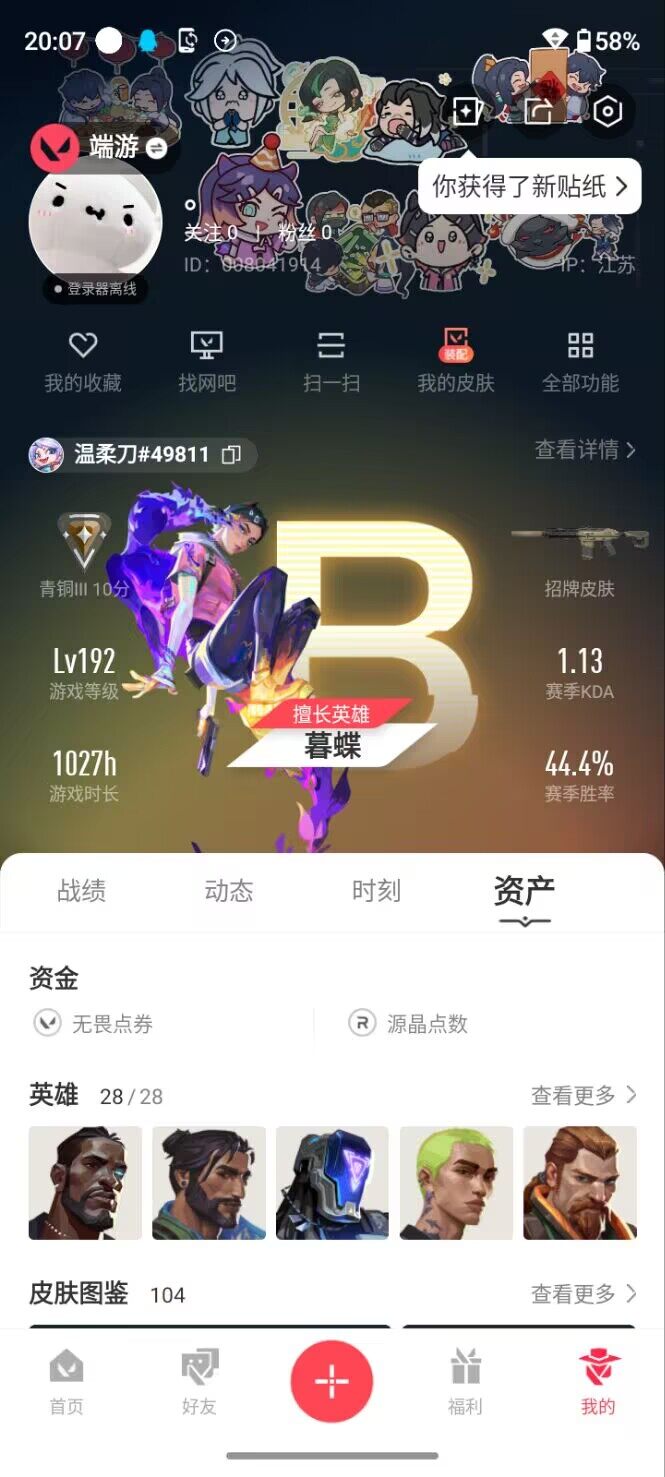This screenshot has height=1477, width=665.
Task: View more heroes via 查看更多
Action: 583,1096
